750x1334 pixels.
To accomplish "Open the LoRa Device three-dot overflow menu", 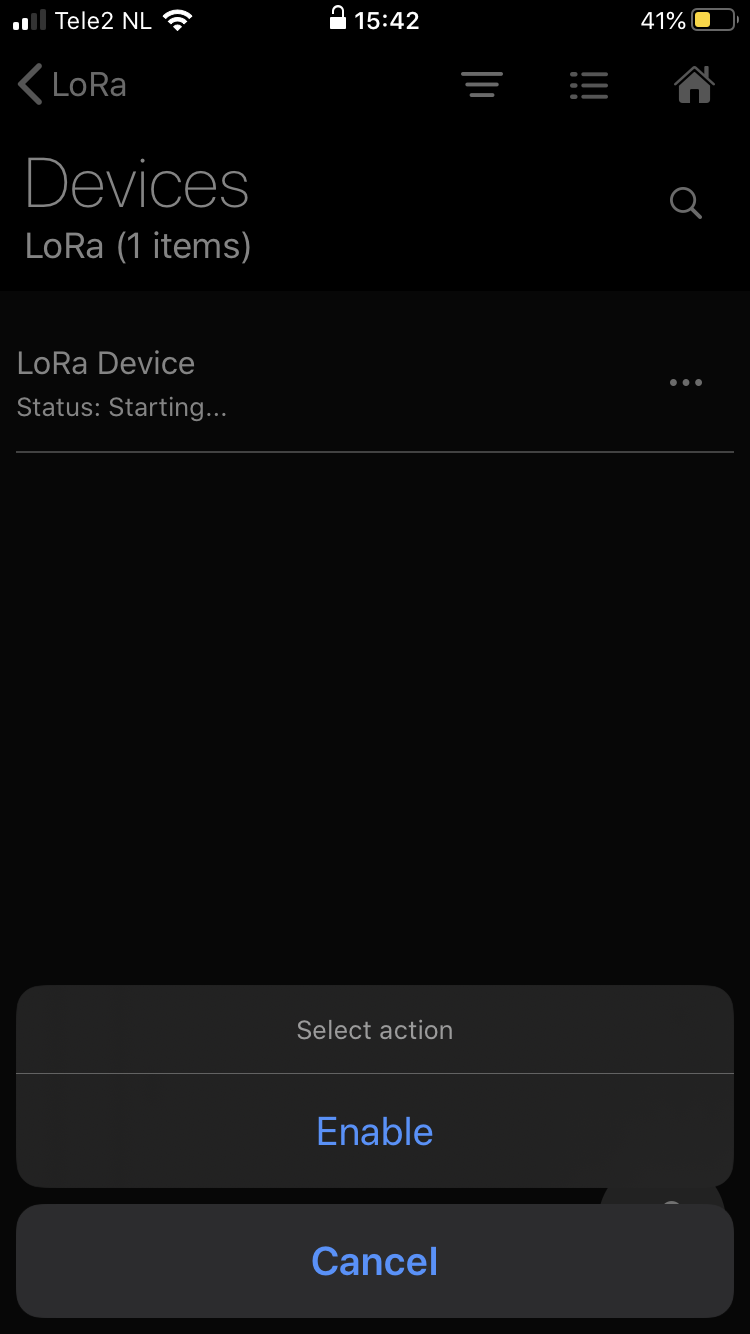I will coord(685,382).
